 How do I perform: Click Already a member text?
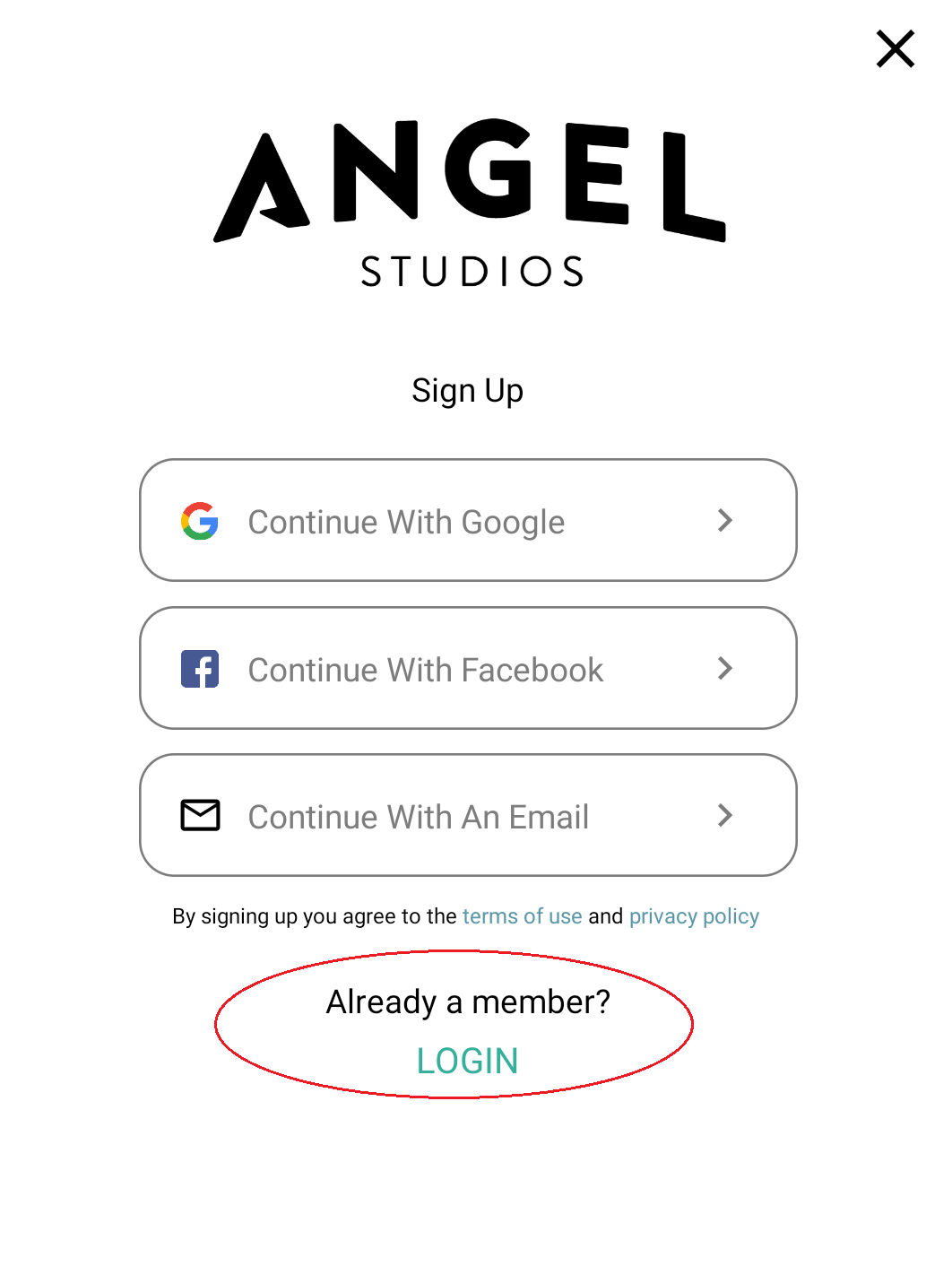(467, 1002)
